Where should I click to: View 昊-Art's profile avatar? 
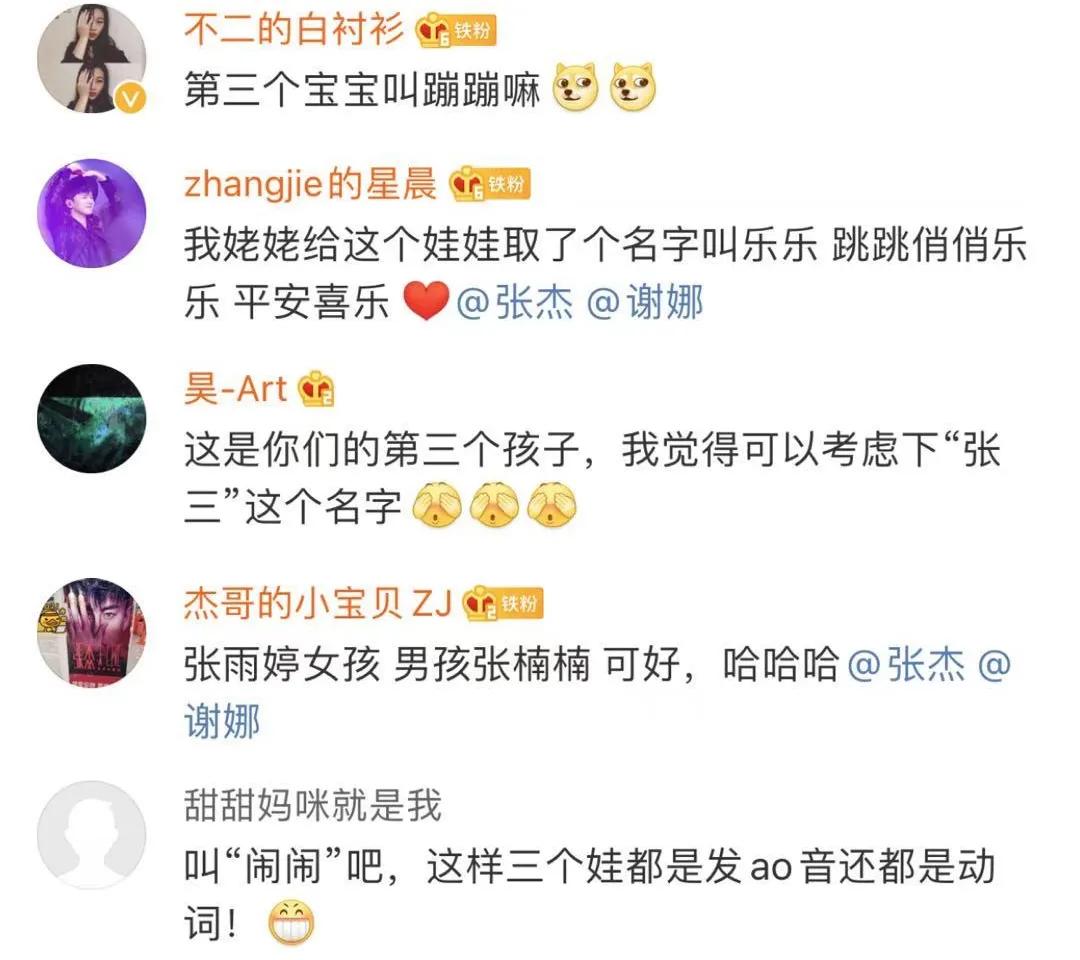91,418
